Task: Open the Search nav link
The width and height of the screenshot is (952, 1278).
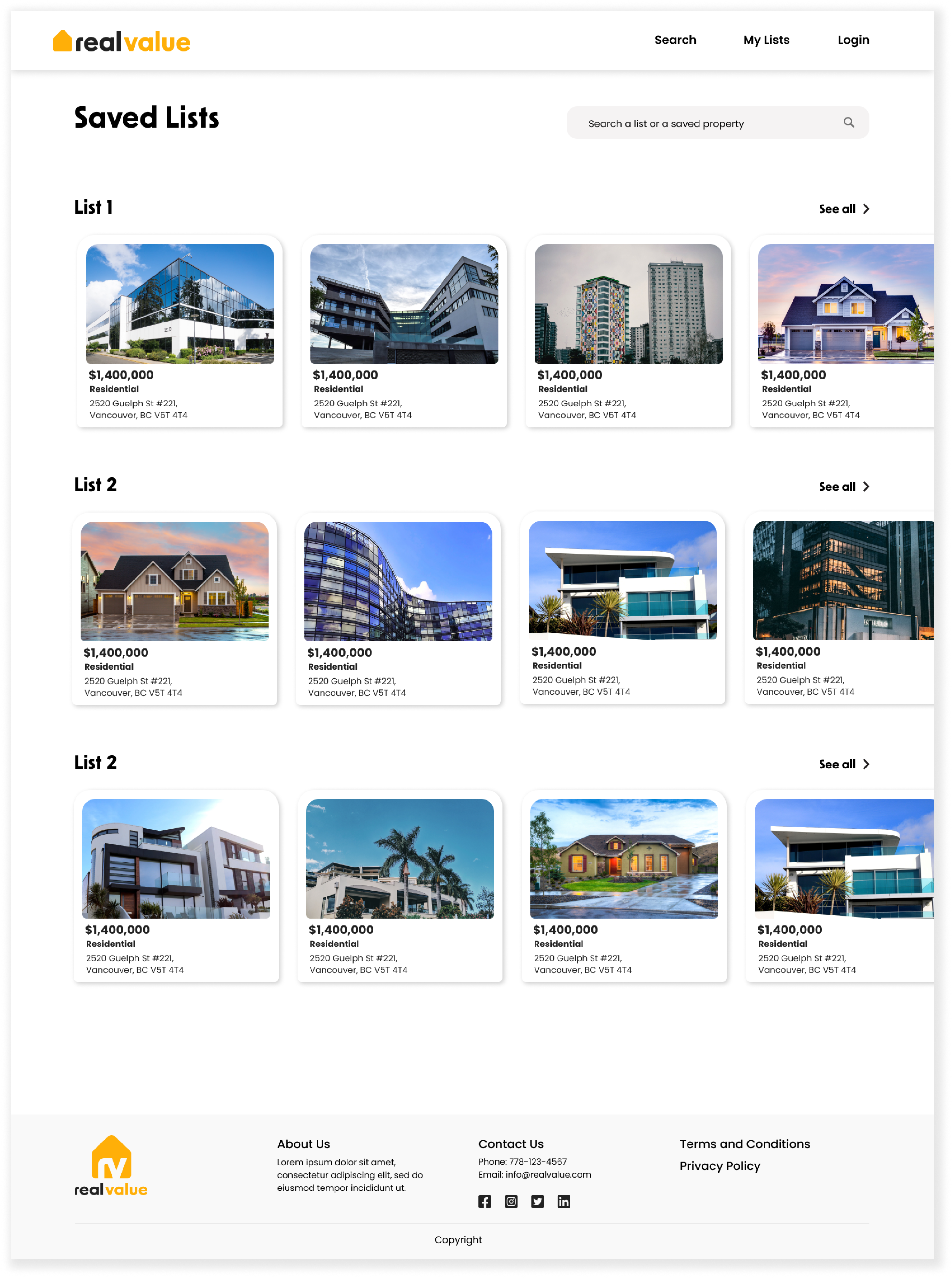Action: pyautogui.click(x=675, y=40)
